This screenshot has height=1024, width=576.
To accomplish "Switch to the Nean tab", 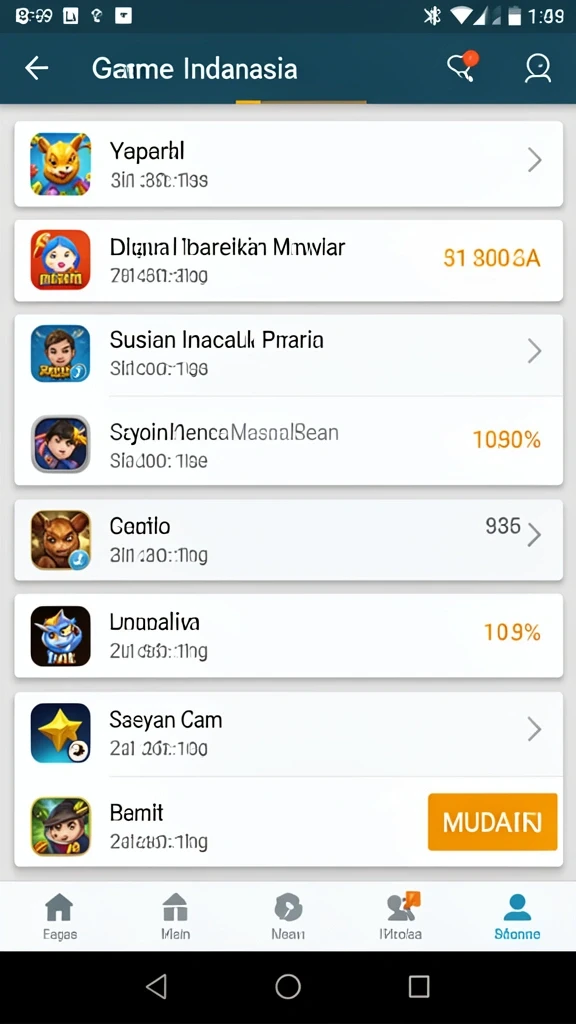I will coord(288,917).
